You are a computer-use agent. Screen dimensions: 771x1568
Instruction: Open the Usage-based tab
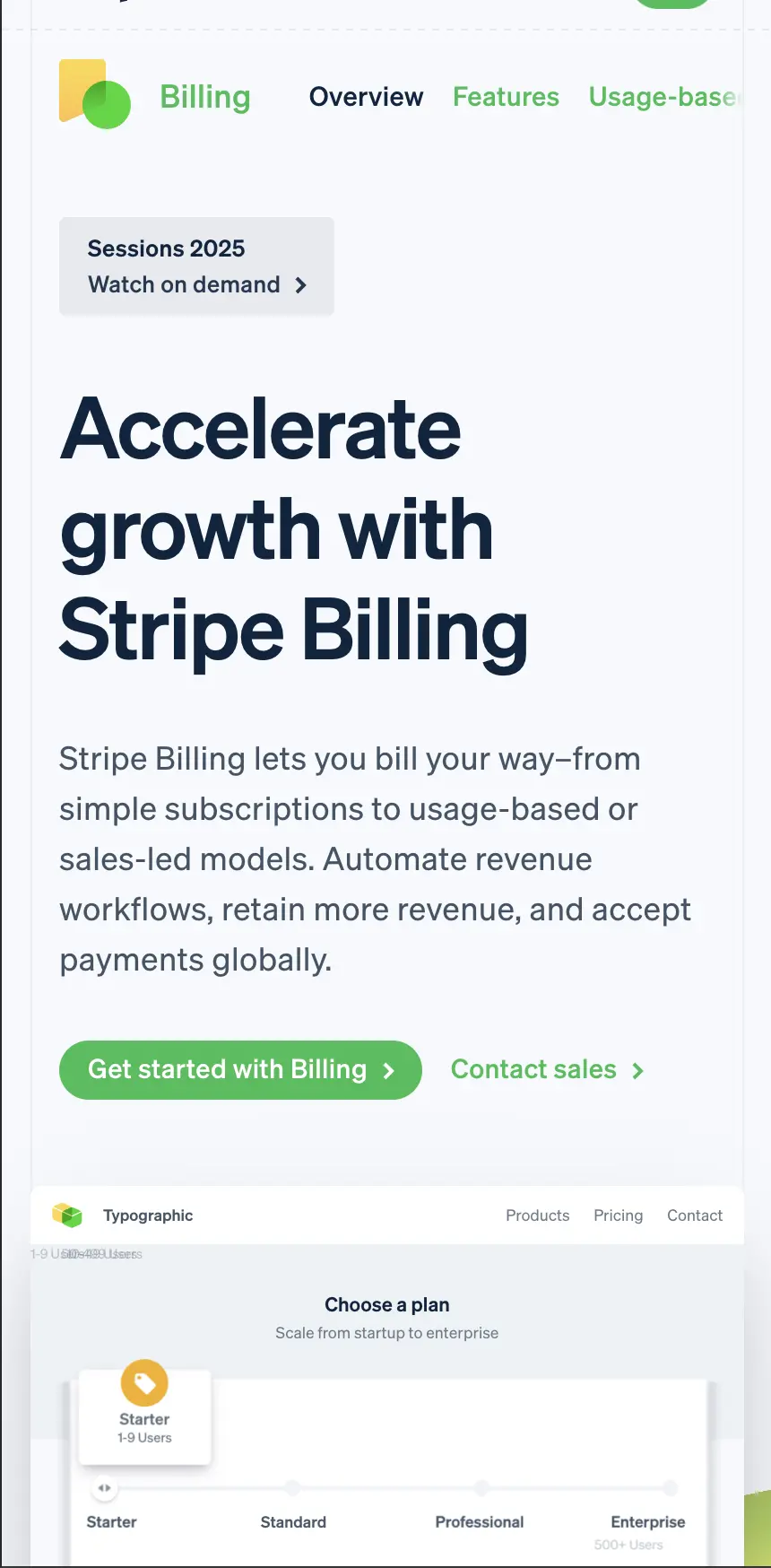pyautogui.click(x=663, y=97)
